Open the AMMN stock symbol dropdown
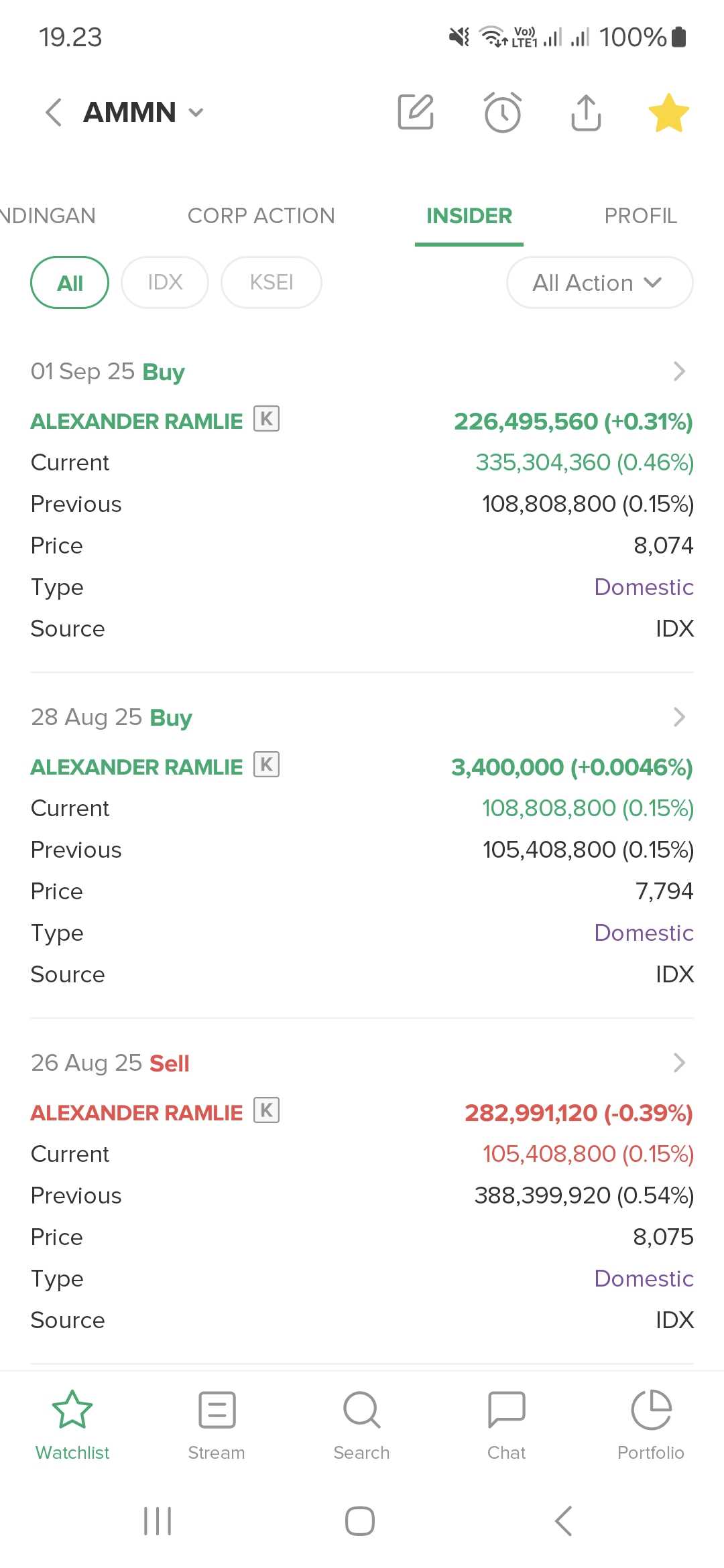The height and width of the screenshot is (1568, 724). (143, 112)
